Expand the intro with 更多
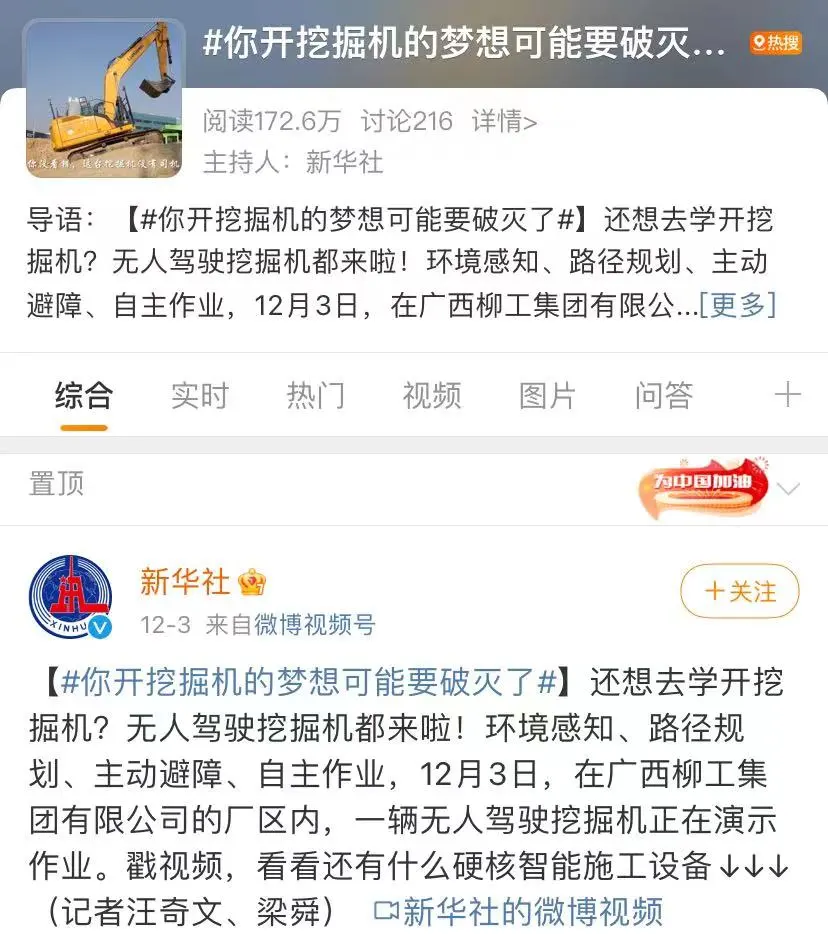 pyautogui.click(x=737, y=304)
